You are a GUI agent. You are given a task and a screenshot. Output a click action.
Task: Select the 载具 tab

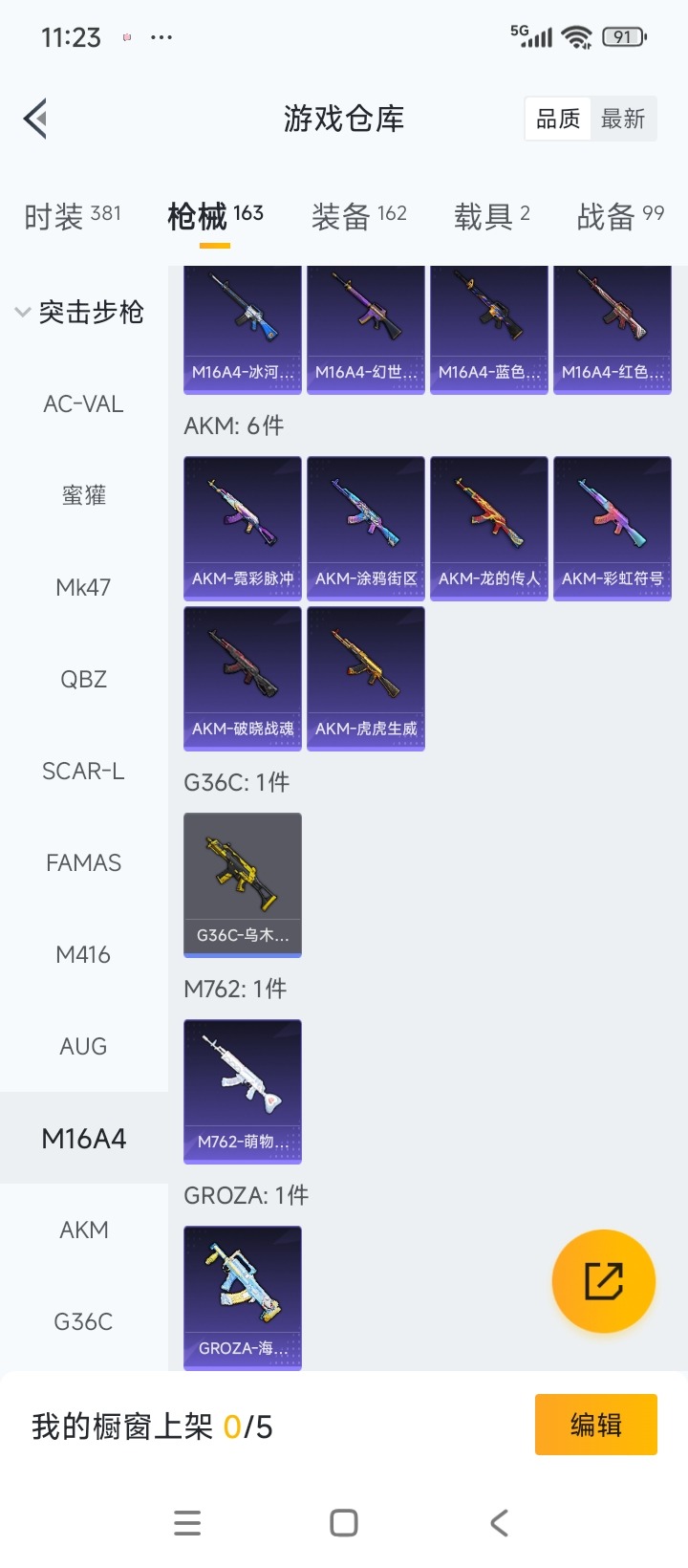[481, 216]
